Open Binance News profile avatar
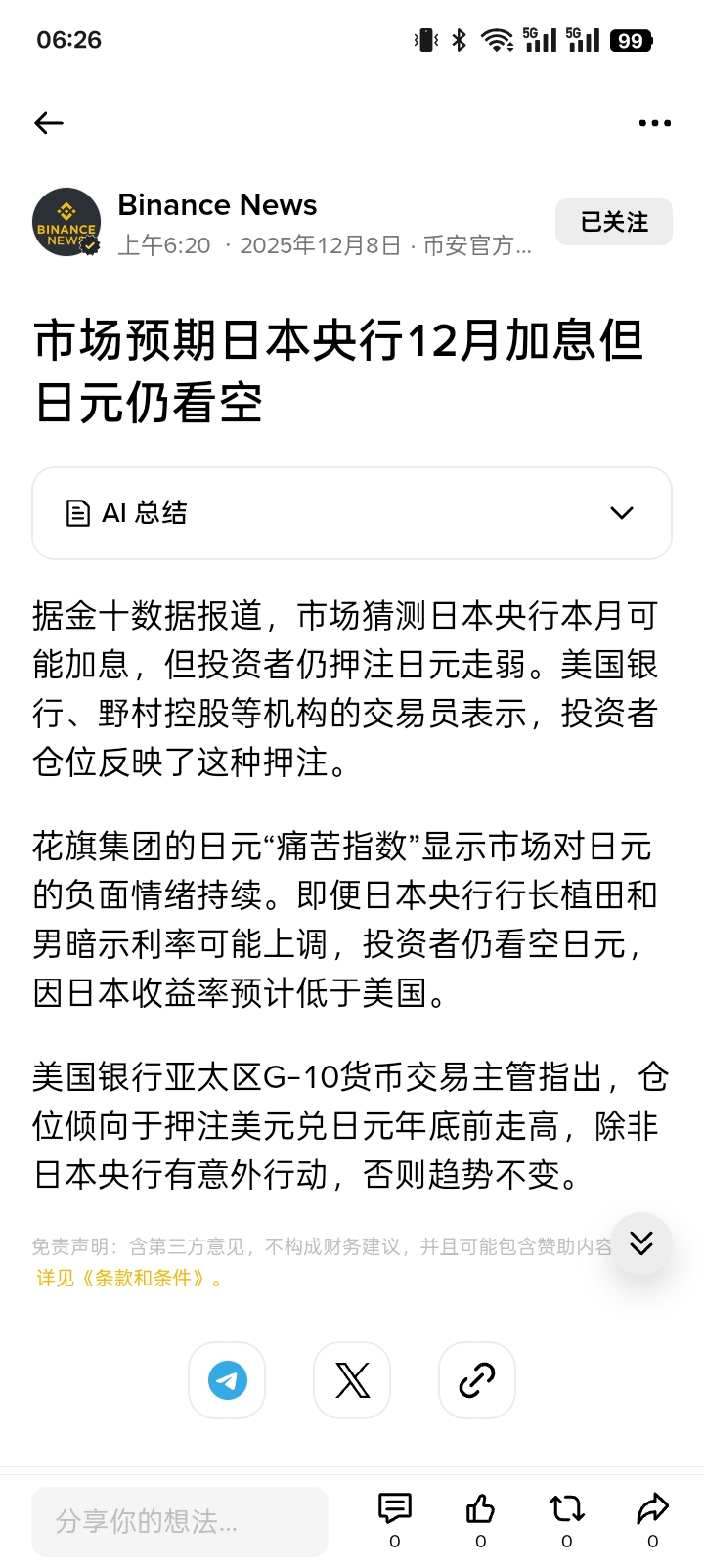 (66, 223)
